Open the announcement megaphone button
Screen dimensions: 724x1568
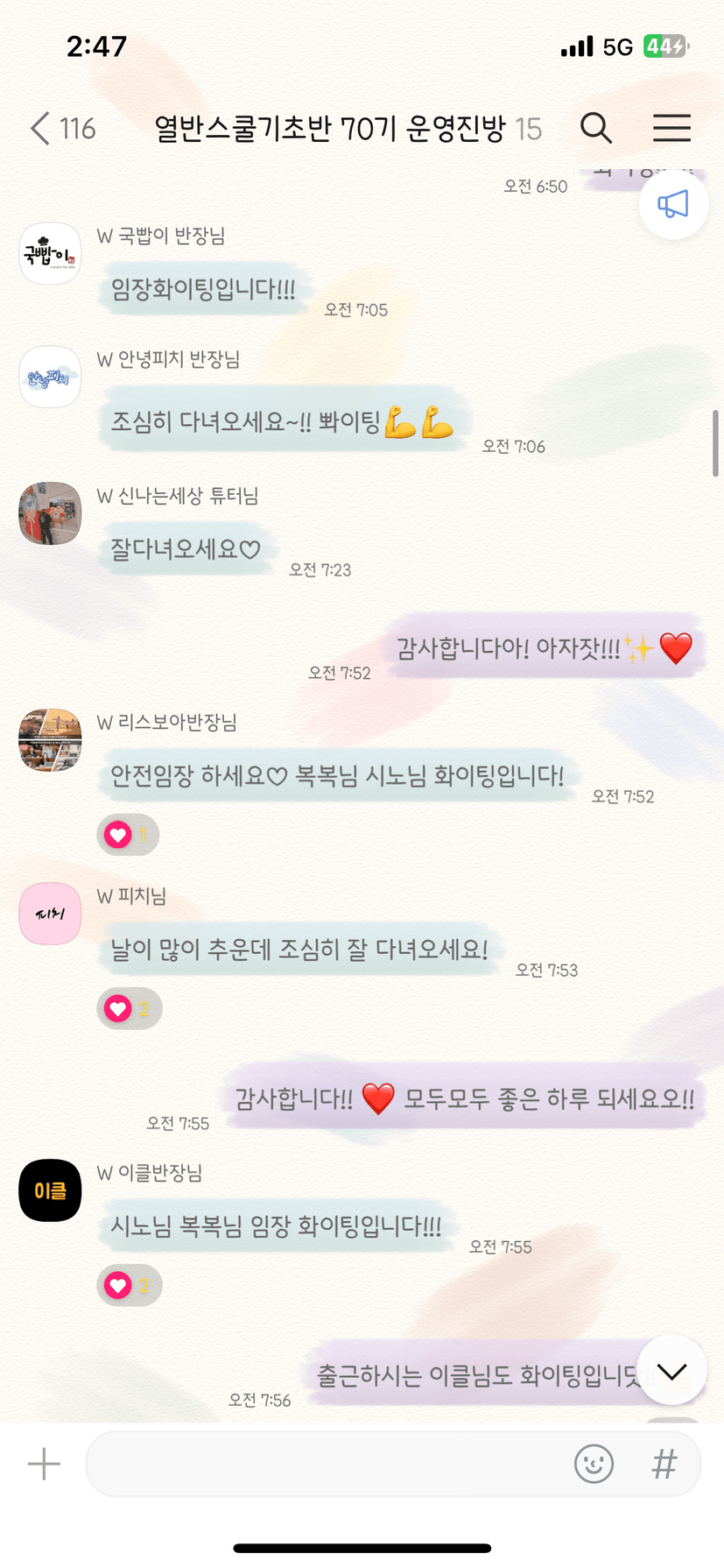point(672,205)
